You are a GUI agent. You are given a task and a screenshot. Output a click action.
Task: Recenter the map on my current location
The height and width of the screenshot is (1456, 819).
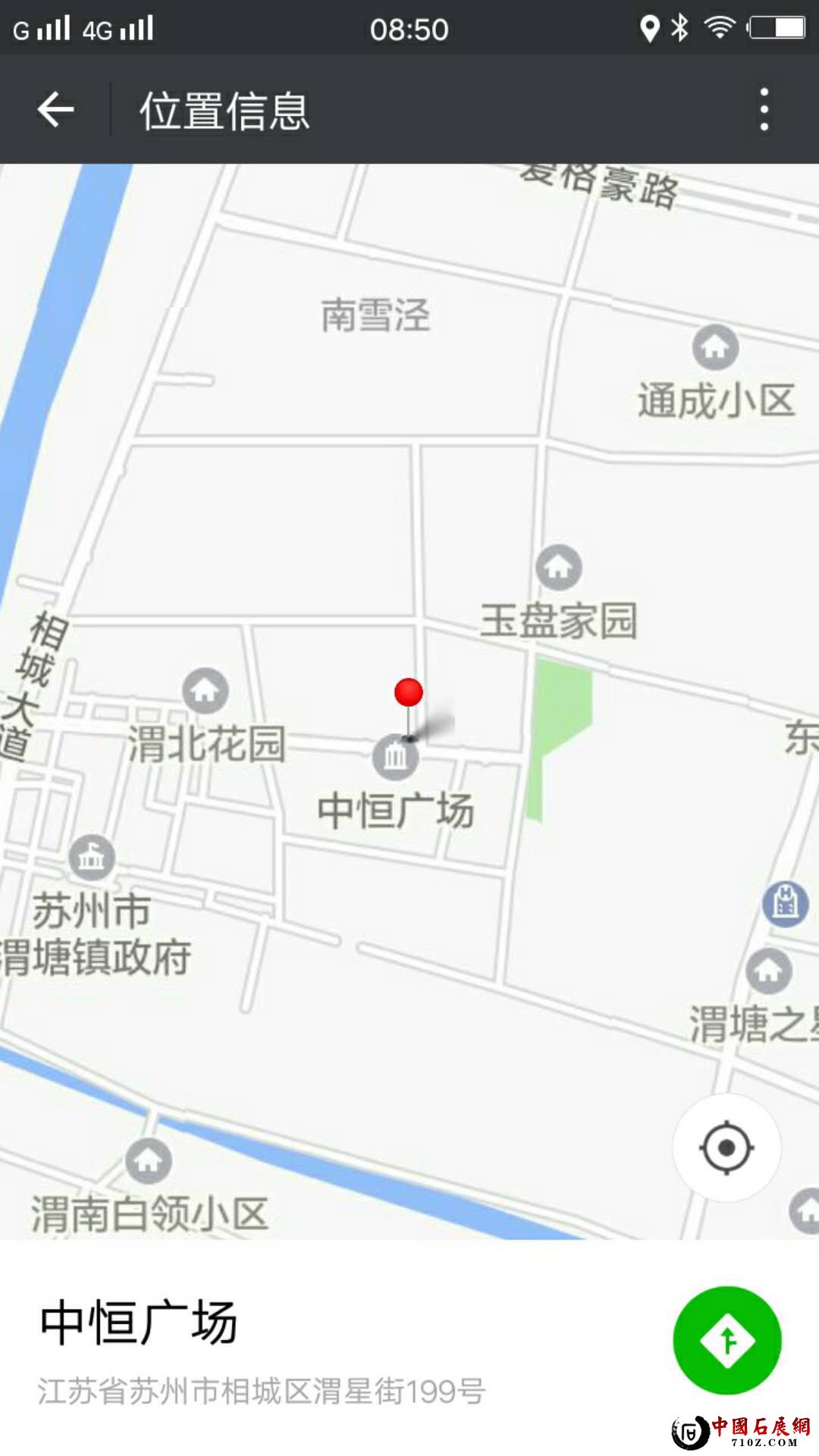tap(726, 1147)
